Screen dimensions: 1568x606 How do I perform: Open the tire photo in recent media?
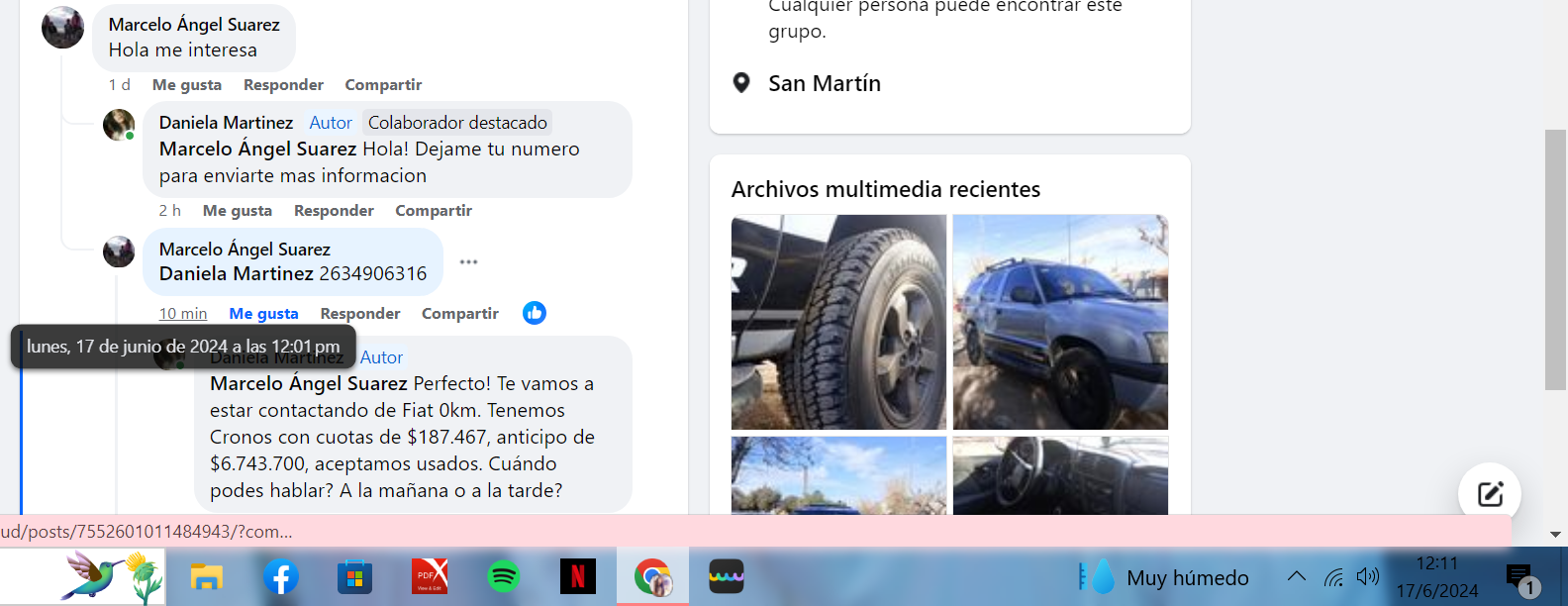(838, 322)
